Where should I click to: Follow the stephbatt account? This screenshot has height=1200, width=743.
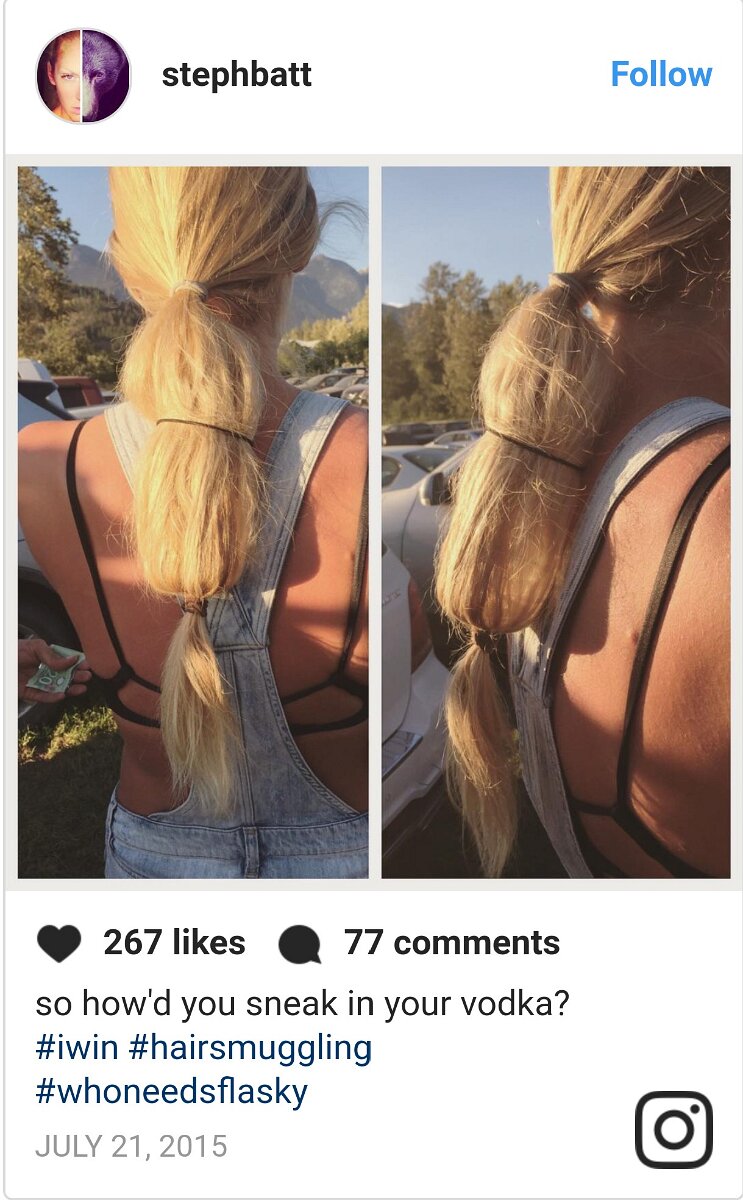(660, 75)
